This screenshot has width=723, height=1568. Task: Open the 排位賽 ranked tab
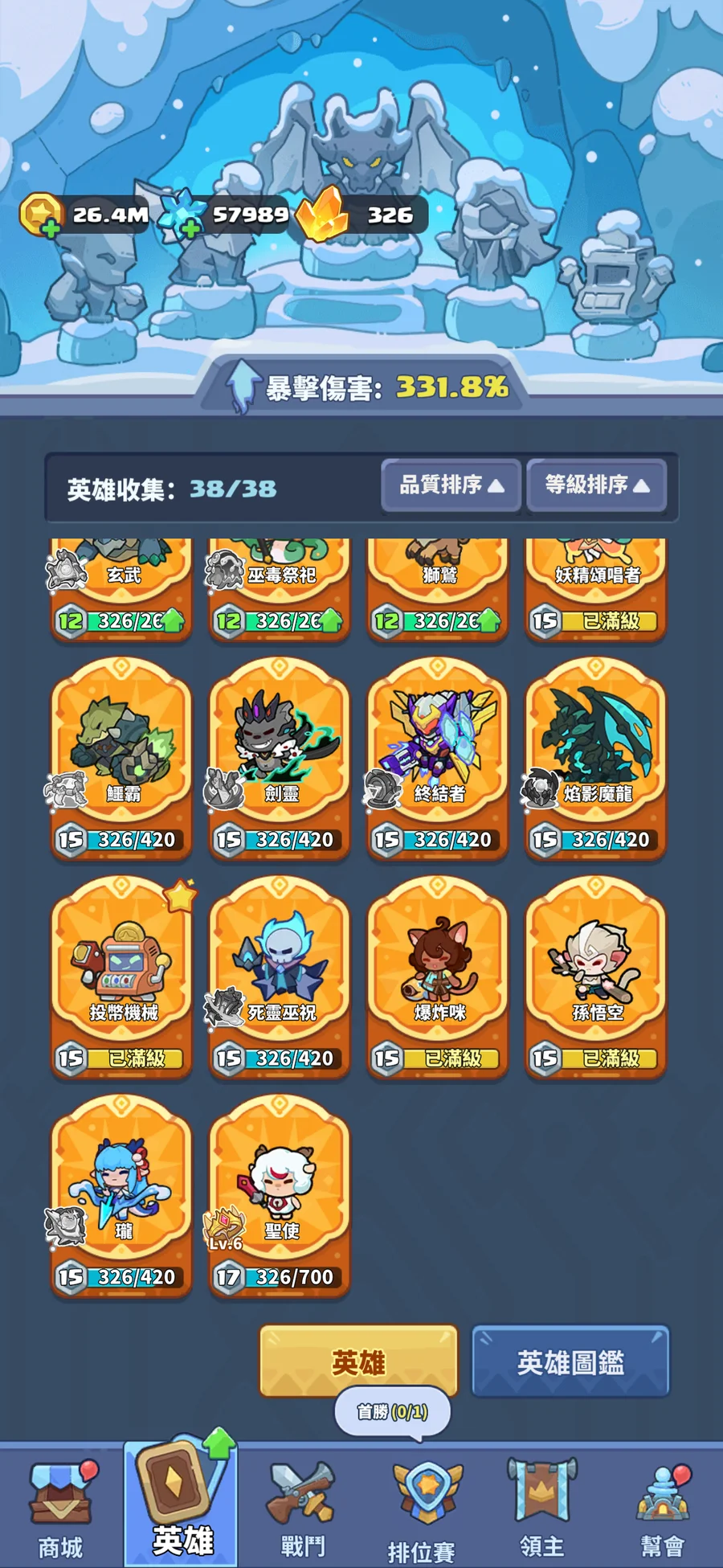423,1509
